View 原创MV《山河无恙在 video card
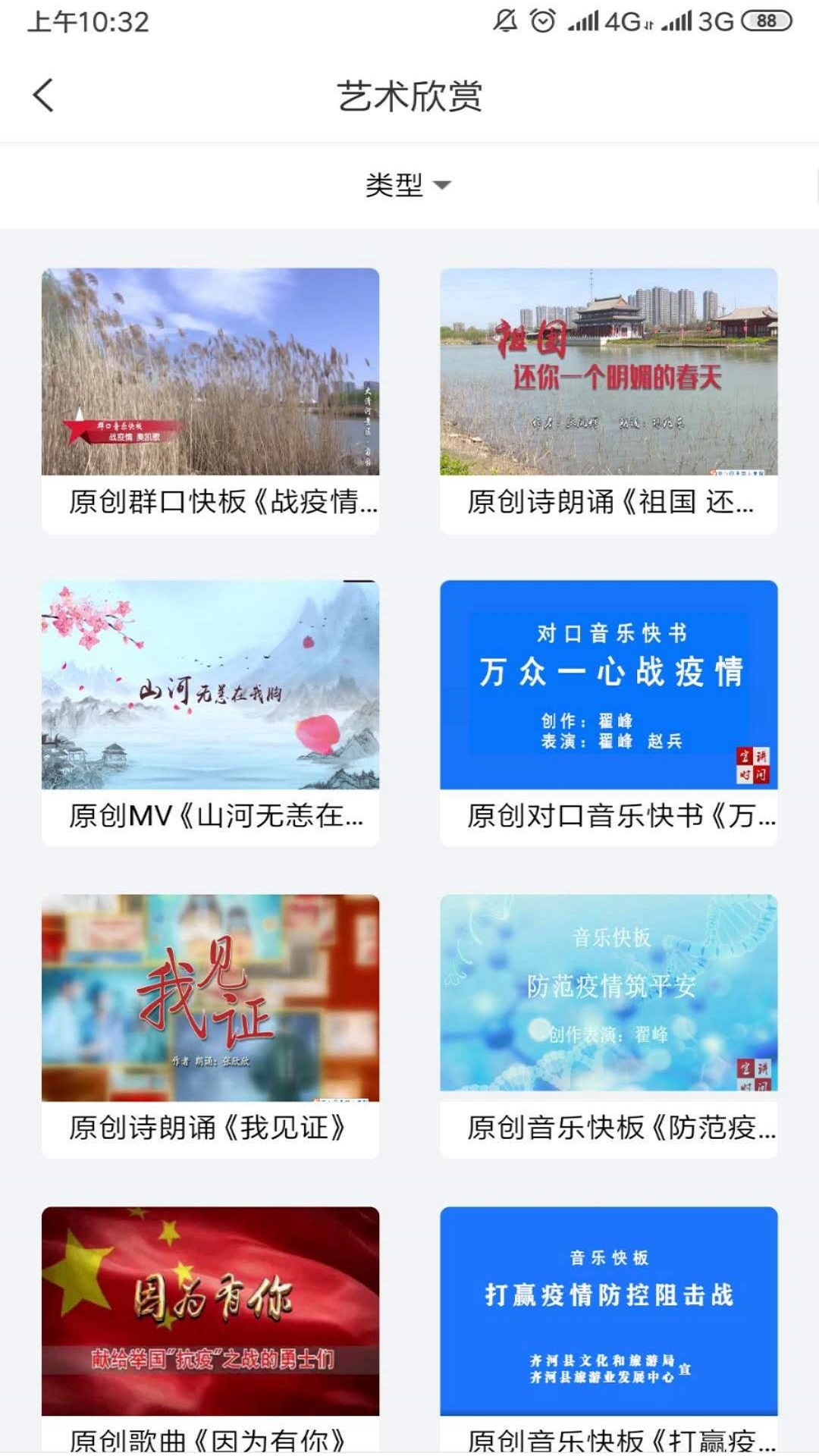This screenshot has height=1456, width=819. [x=210, y=713]
